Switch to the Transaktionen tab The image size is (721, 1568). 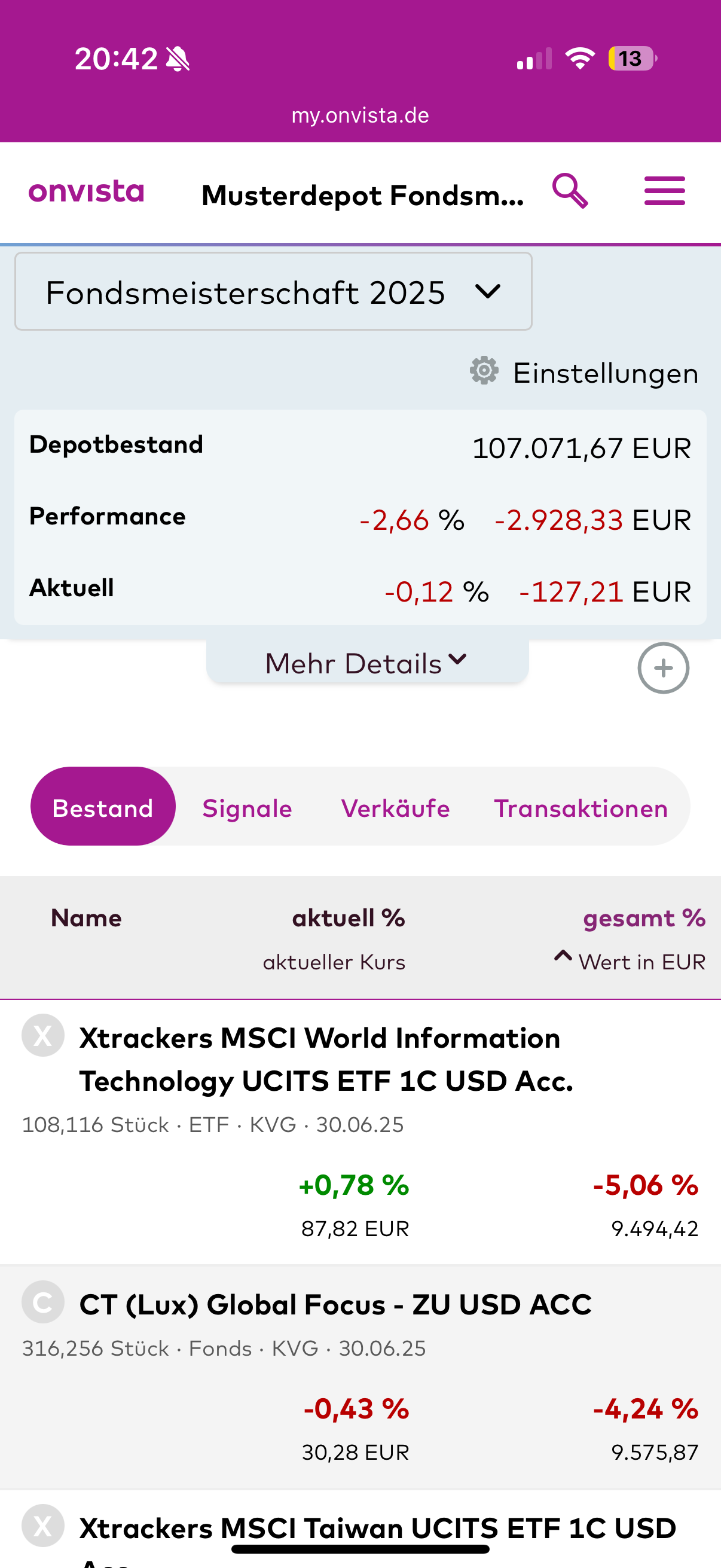581,808
